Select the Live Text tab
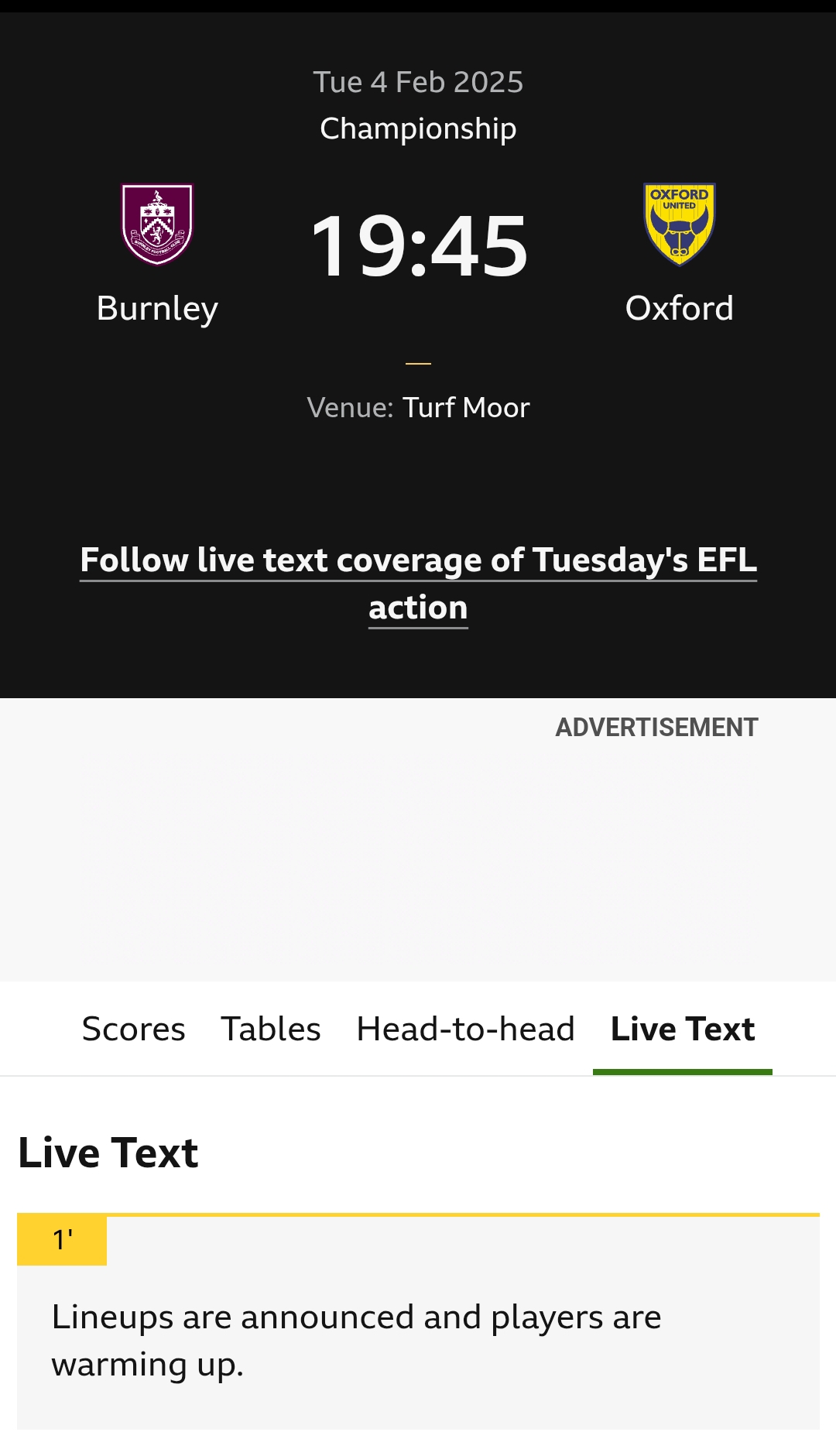Image resolution: width=836 pixels, height=1456 pixels. click(x=682, y=1029)
